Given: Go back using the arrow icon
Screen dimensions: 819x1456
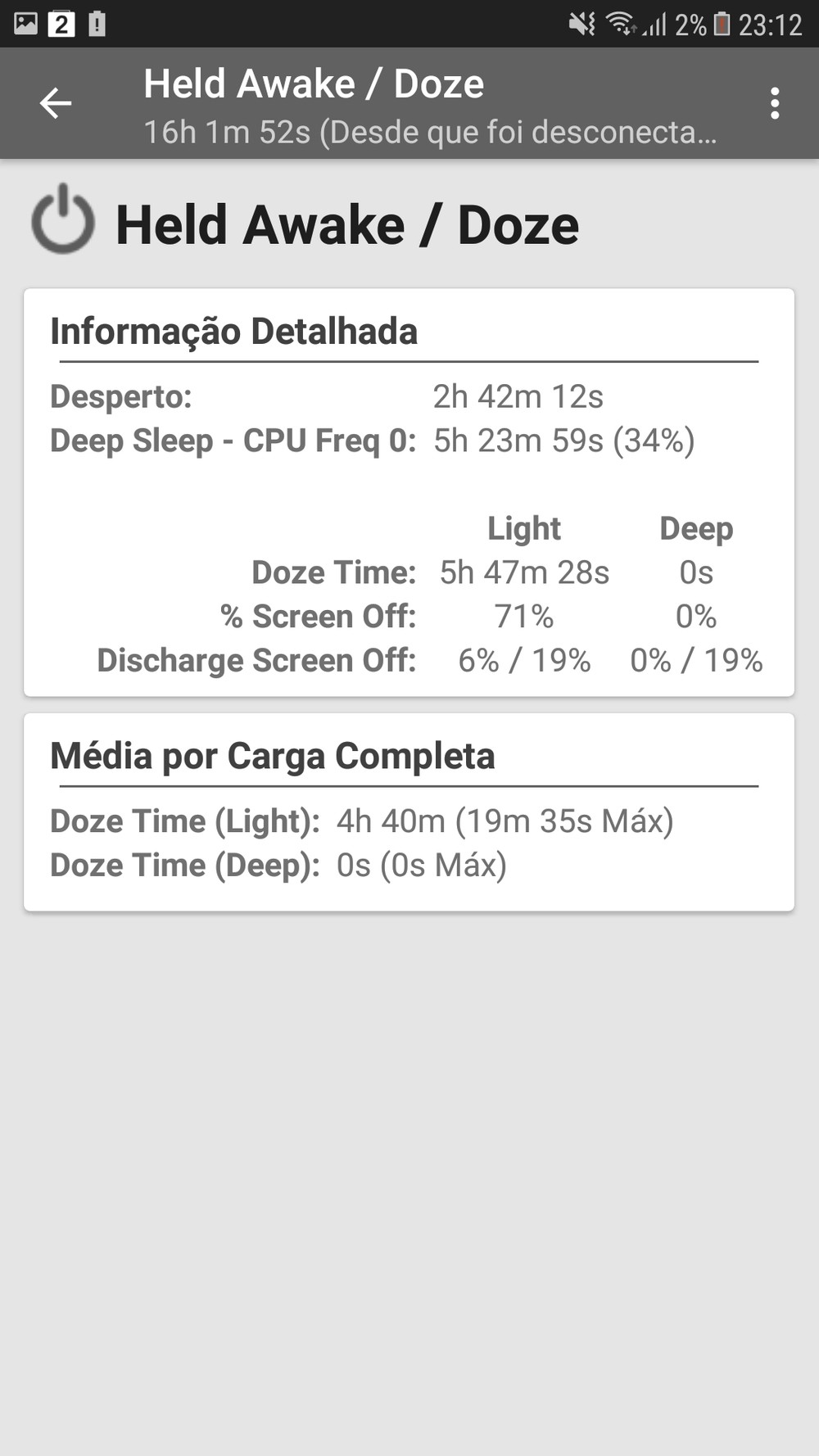Looking at the screenshot, I should pos(56,104).
